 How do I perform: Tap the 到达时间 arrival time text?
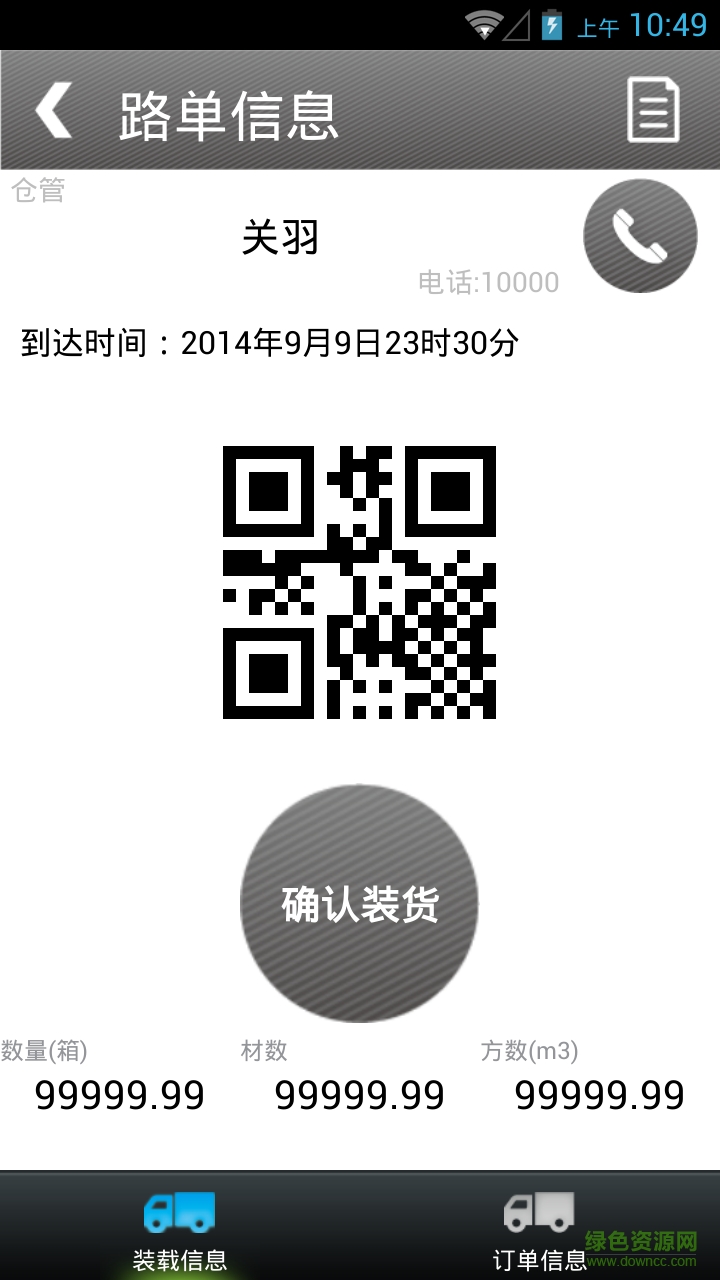[270, 343]
